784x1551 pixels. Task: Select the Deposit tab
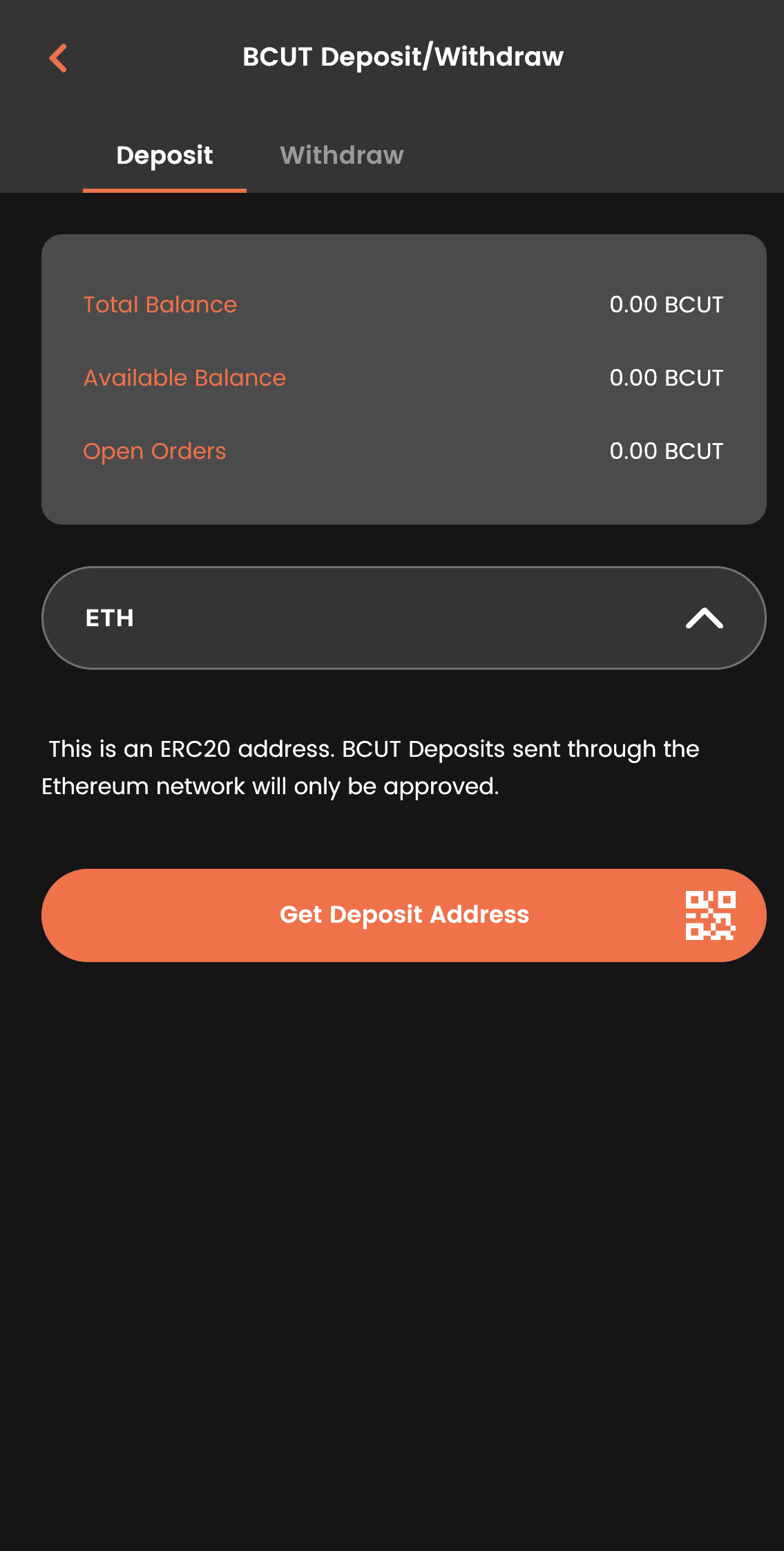(x=164, y=156)
